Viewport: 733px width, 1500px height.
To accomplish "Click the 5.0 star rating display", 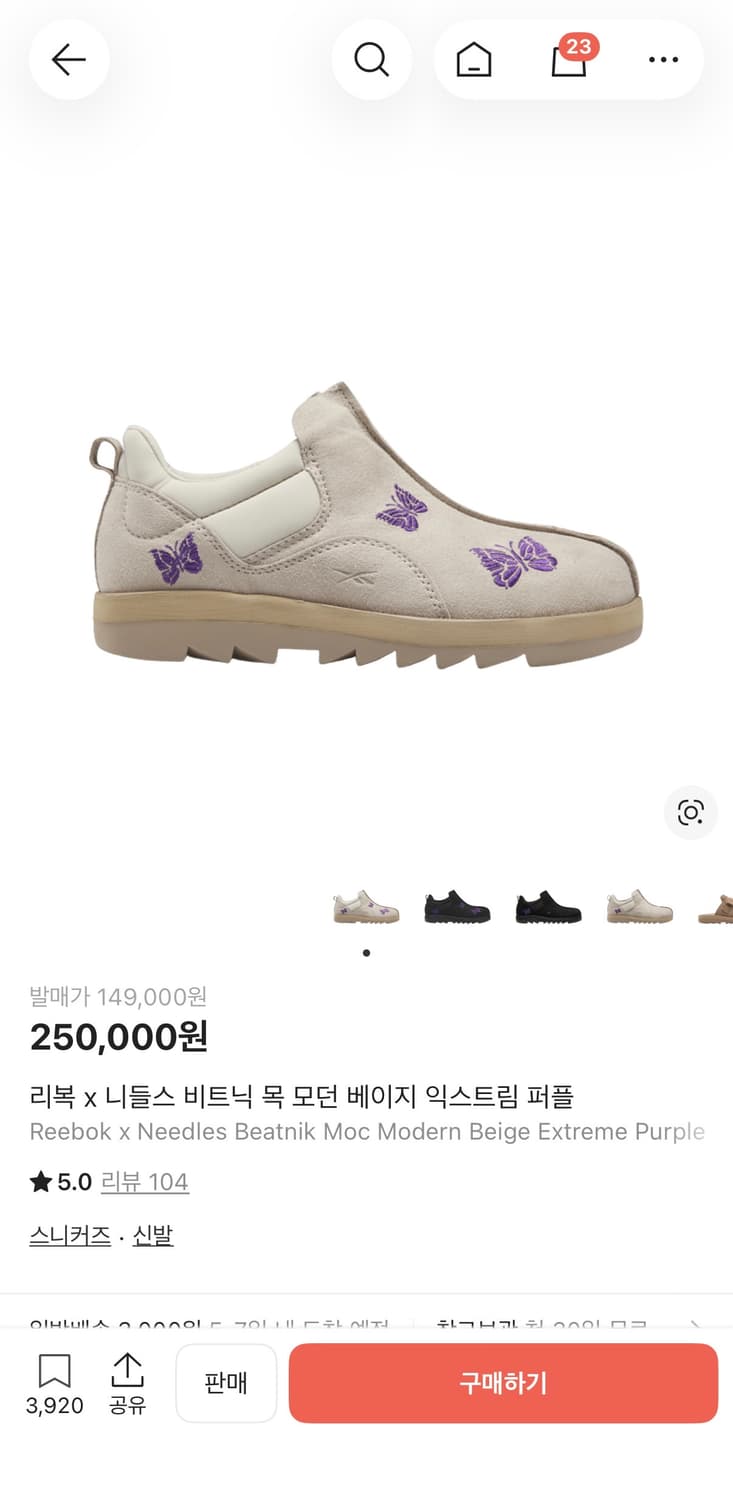I will pyautogui.click(x=54, y=1181).
